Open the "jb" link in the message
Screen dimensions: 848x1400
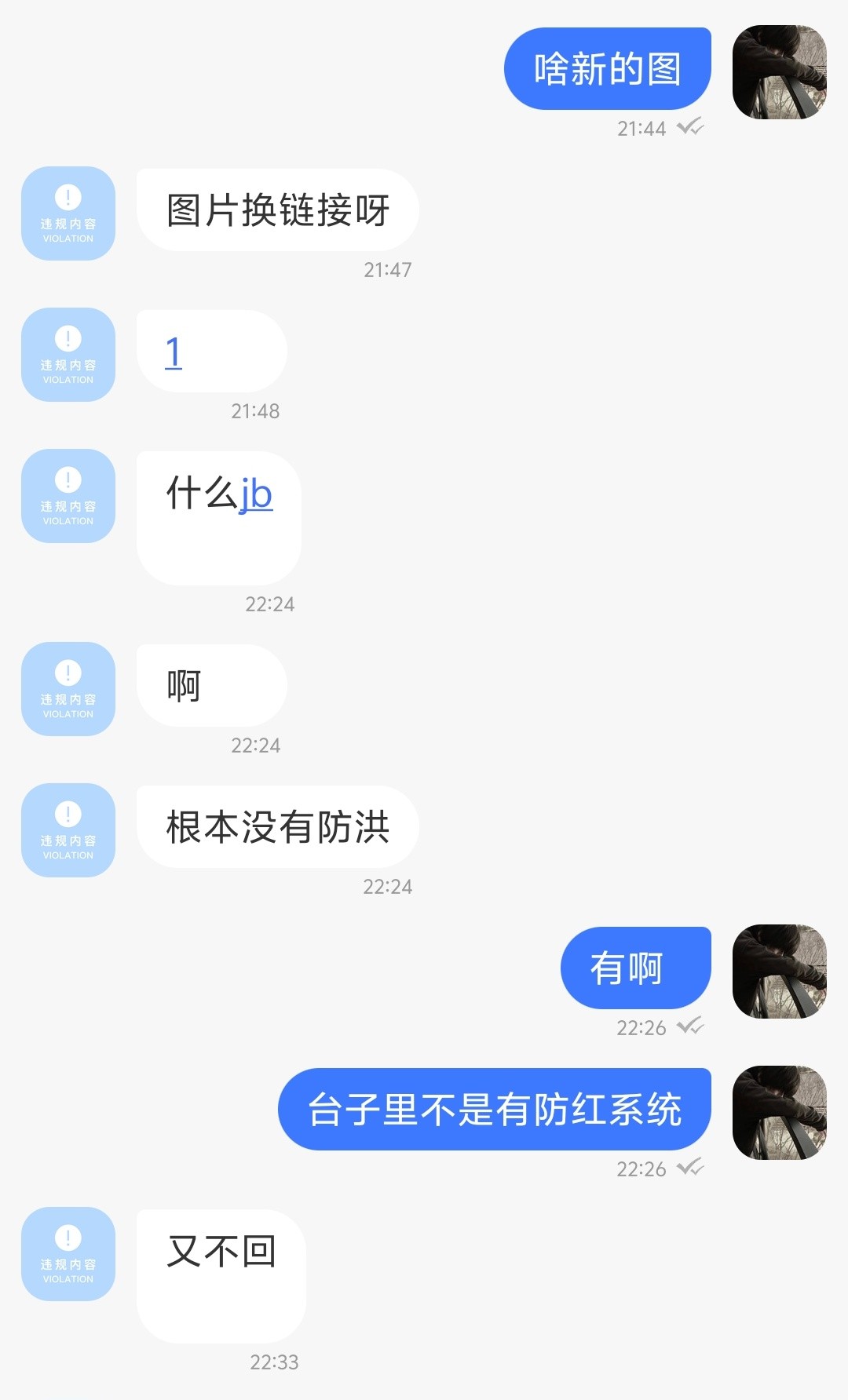point(256,494)
